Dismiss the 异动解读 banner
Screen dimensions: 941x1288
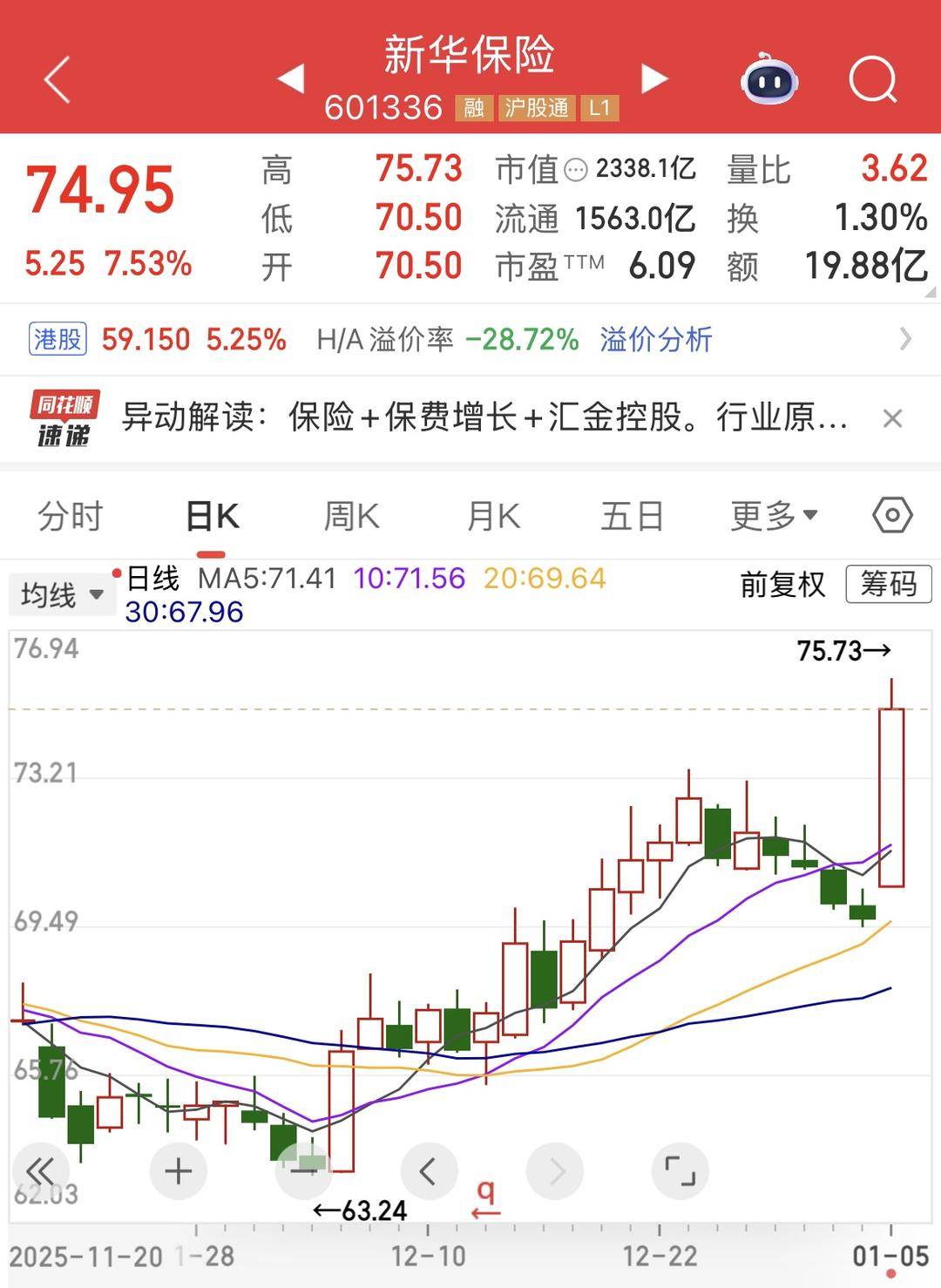(892, 419)
